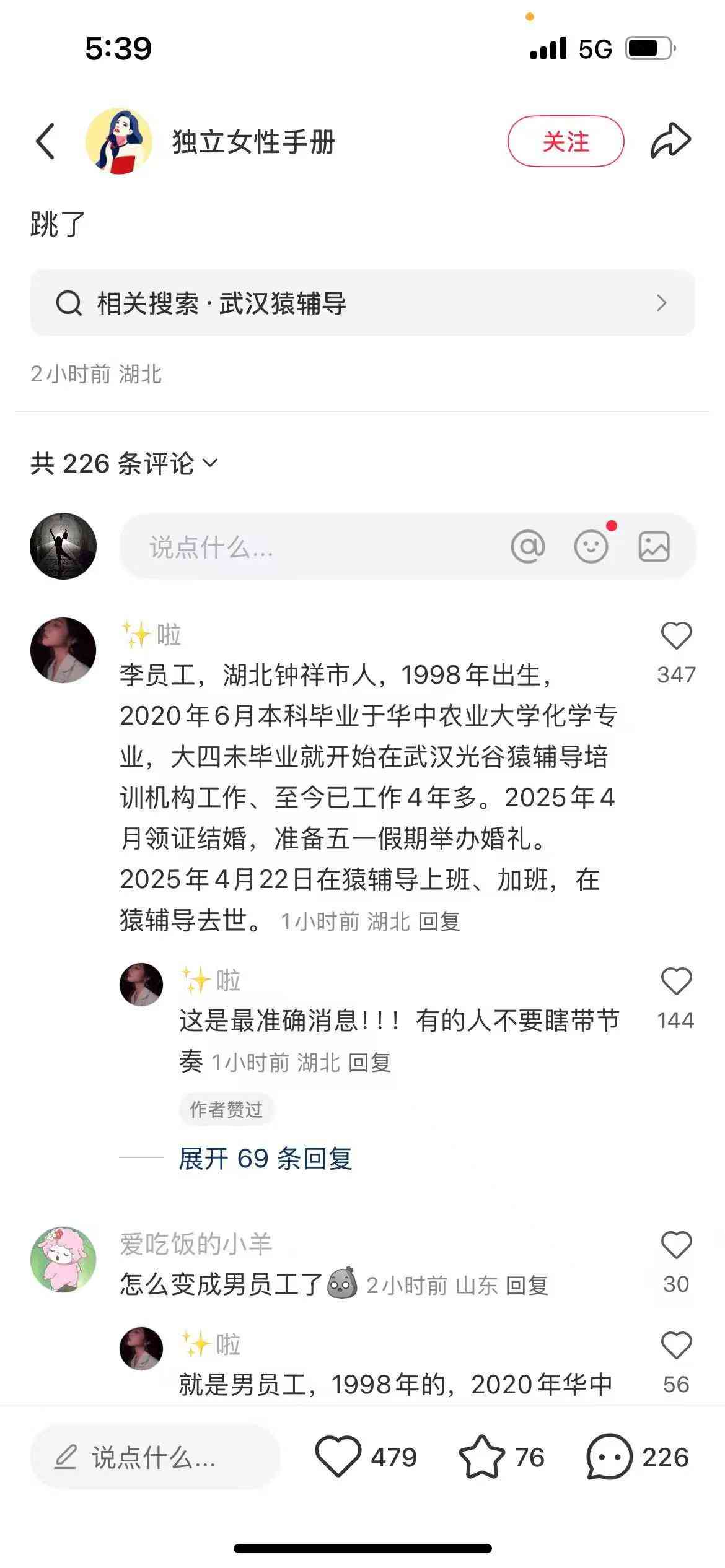Like the comment with 347 likes
725x1568 pixels.
[676, 636]
